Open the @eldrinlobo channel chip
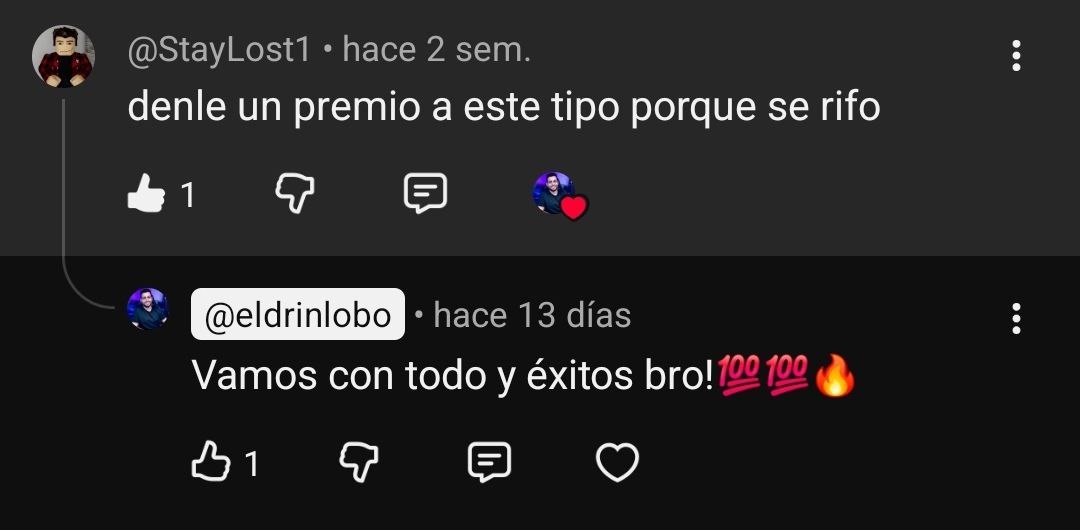The height and width of the screenshot is (530, 1080). click(298, 315)
